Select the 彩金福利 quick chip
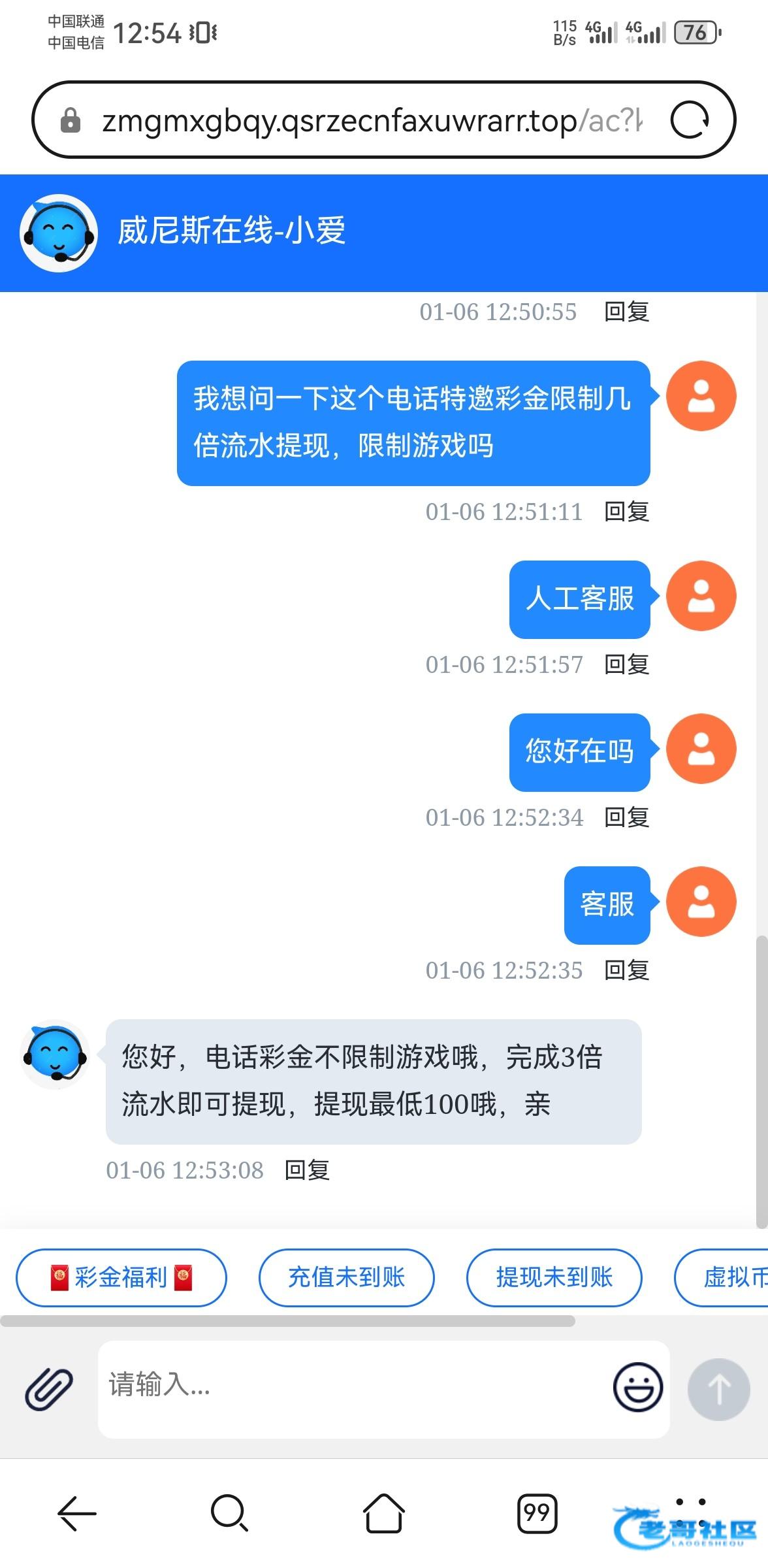Screen dimensions: 768x1568 coord(121,1277)
